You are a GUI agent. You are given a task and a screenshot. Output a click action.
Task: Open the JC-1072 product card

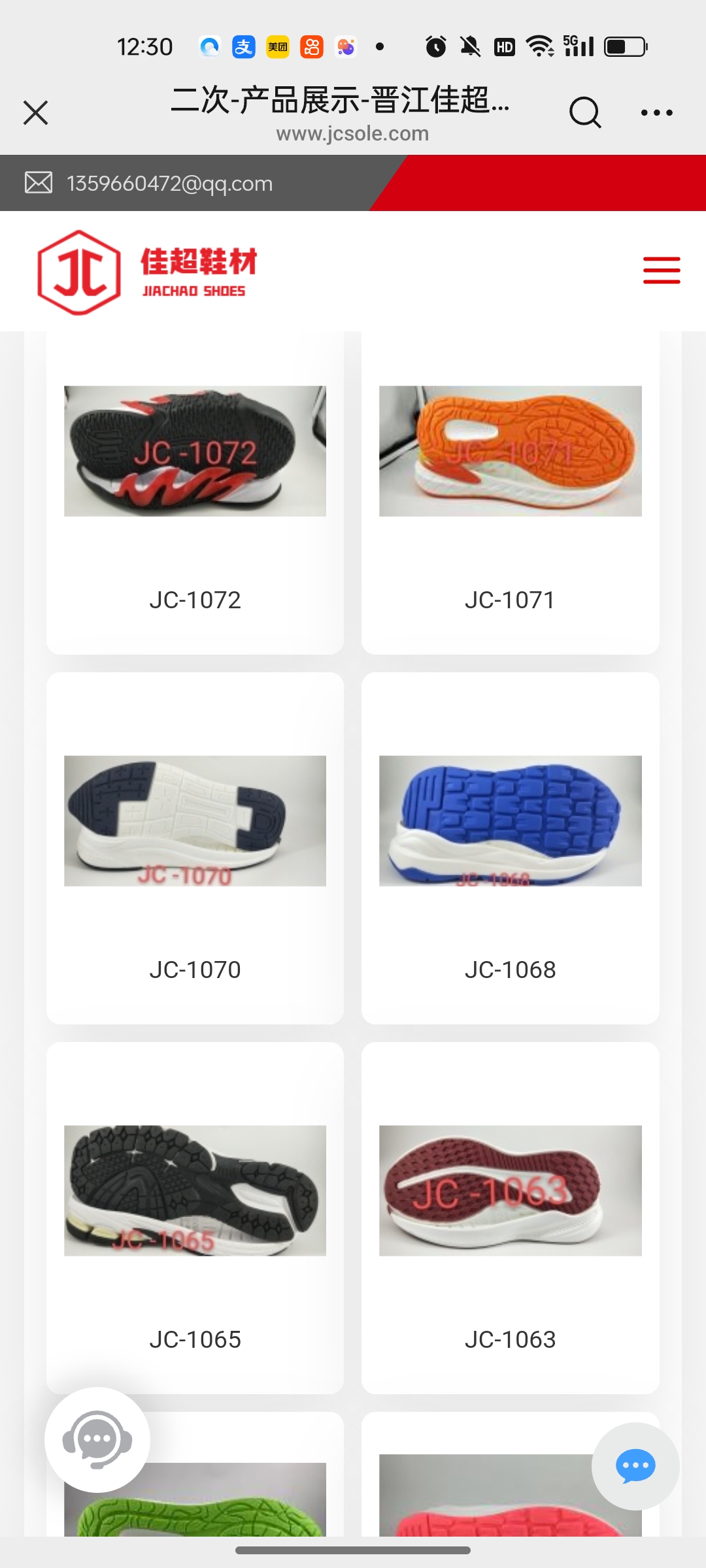click(195, 490)
